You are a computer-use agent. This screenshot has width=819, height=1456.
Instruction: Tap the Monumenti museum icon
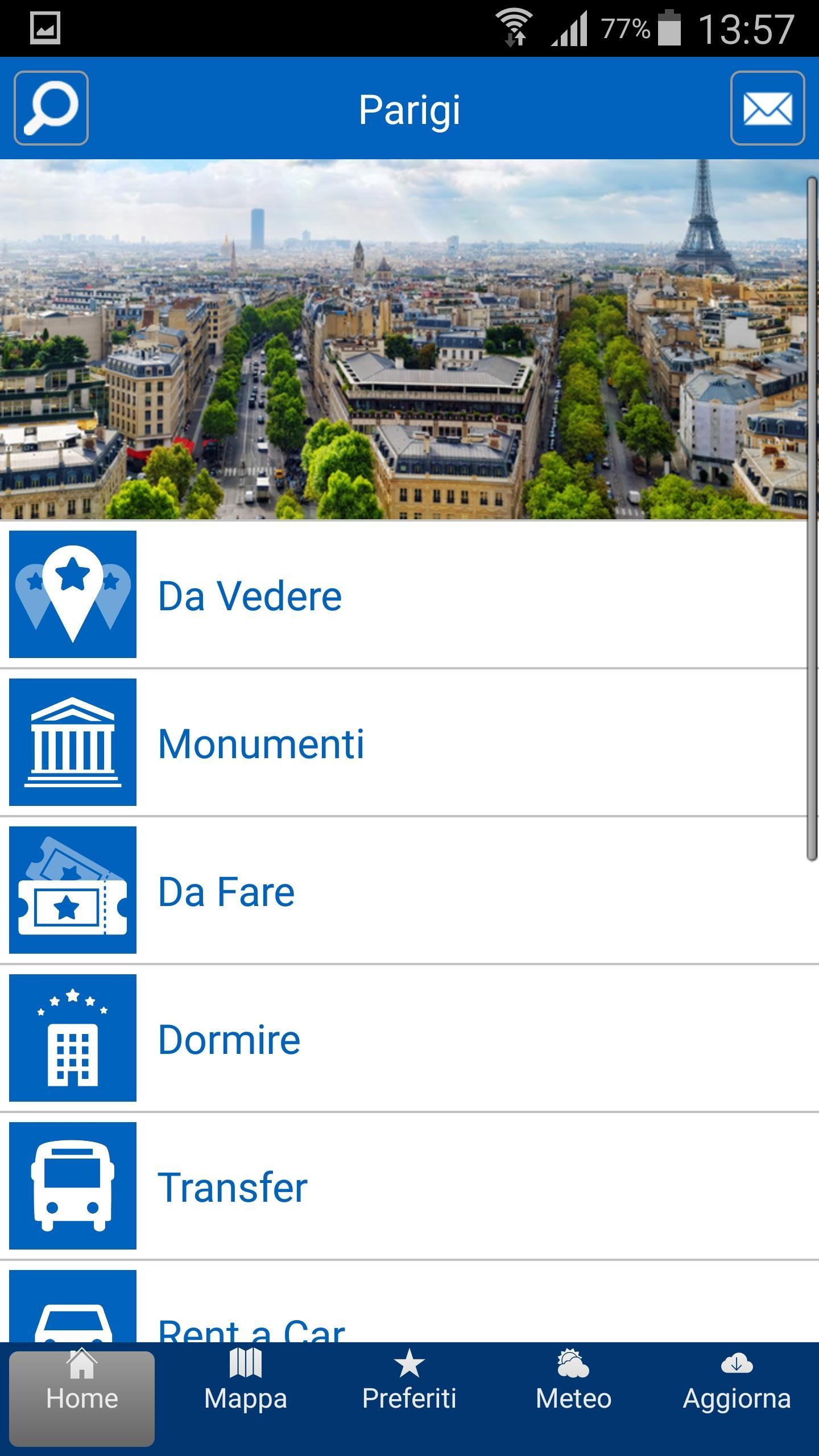(x=72, y=742)
